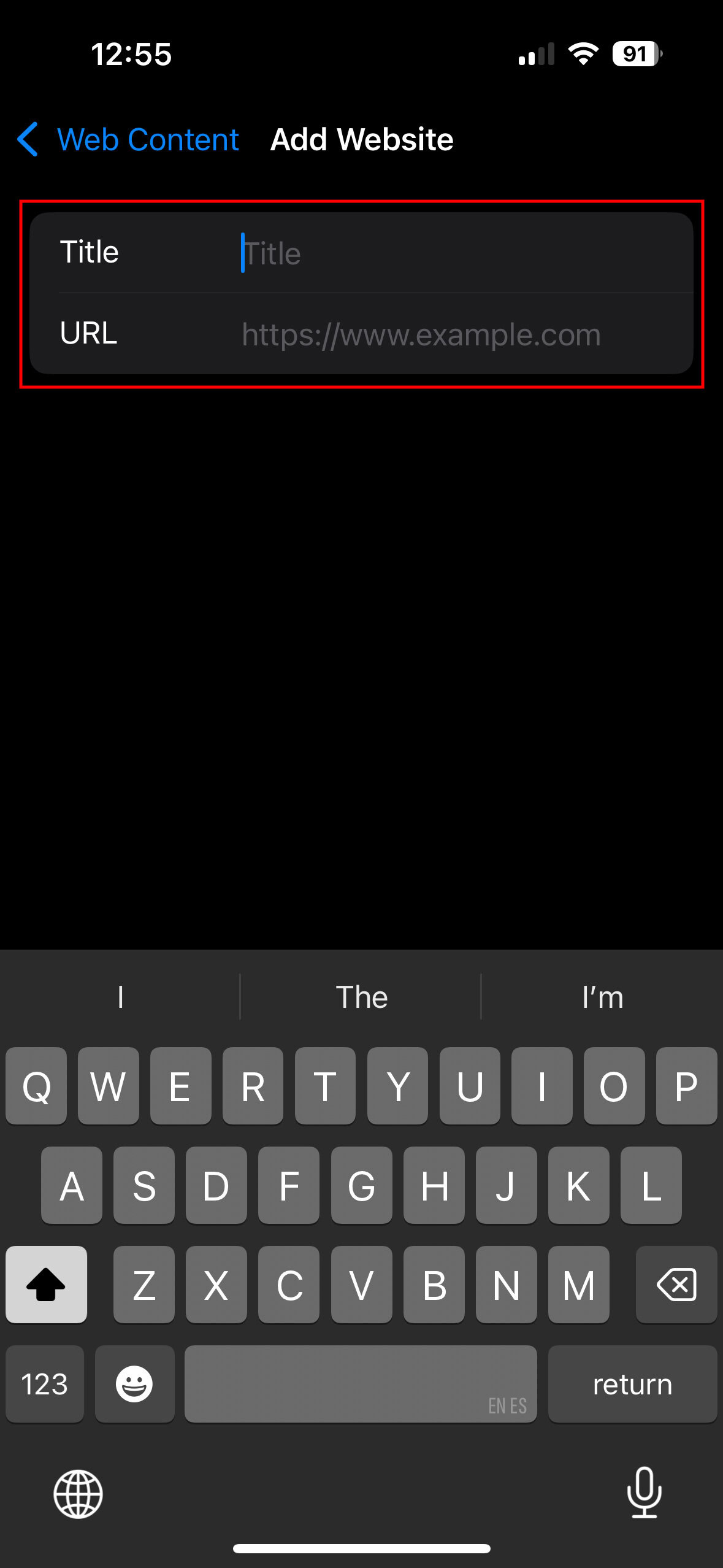The width and height of the screenshot is (723, 1568).
Task: Focus the Title text field
Action: (x=460, y=253)
